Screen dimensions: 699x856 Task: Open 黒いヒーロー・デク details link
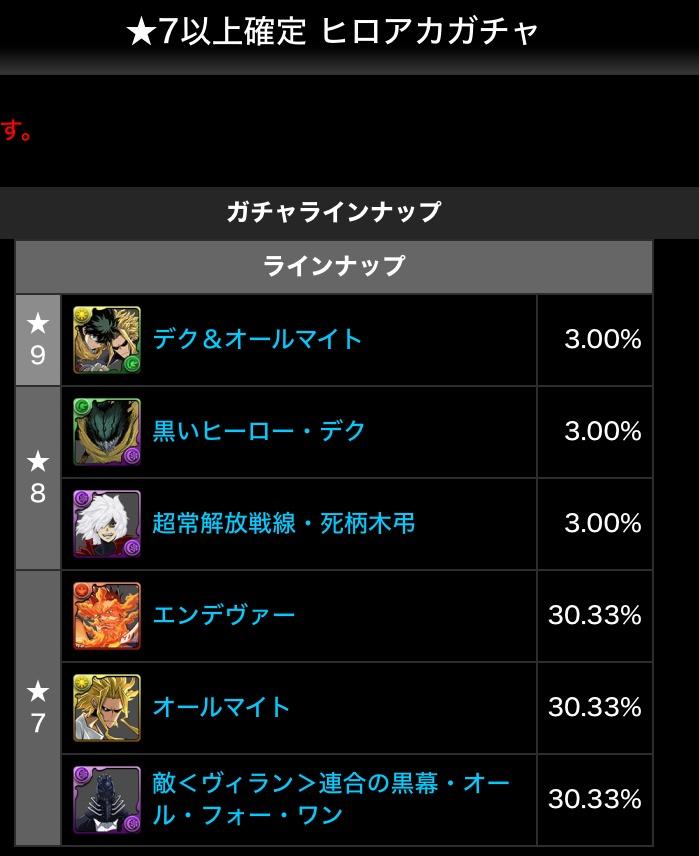[259, 431]
